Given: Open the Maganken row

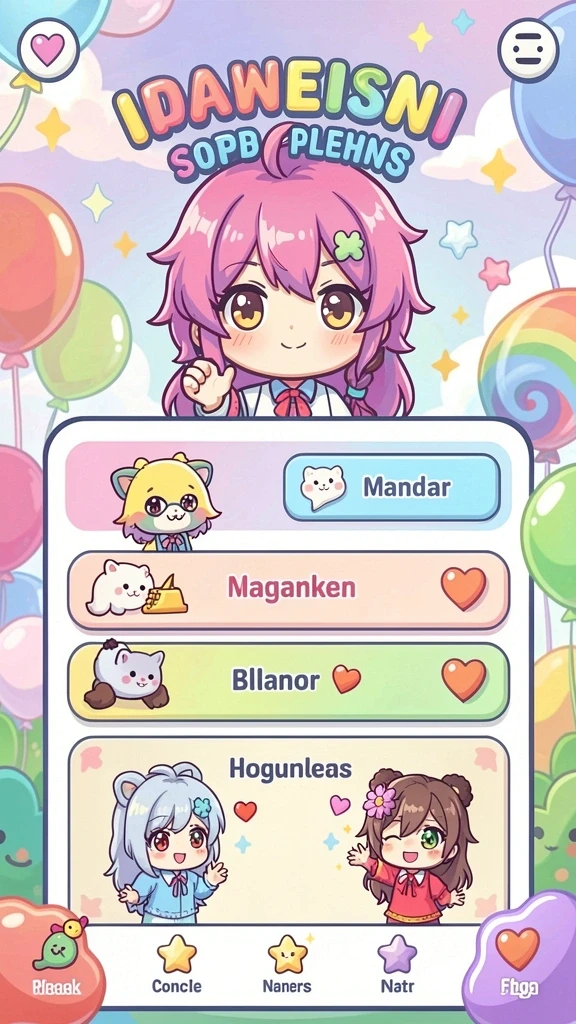Looking at the screenshot, I should click(x=288, y=590).
